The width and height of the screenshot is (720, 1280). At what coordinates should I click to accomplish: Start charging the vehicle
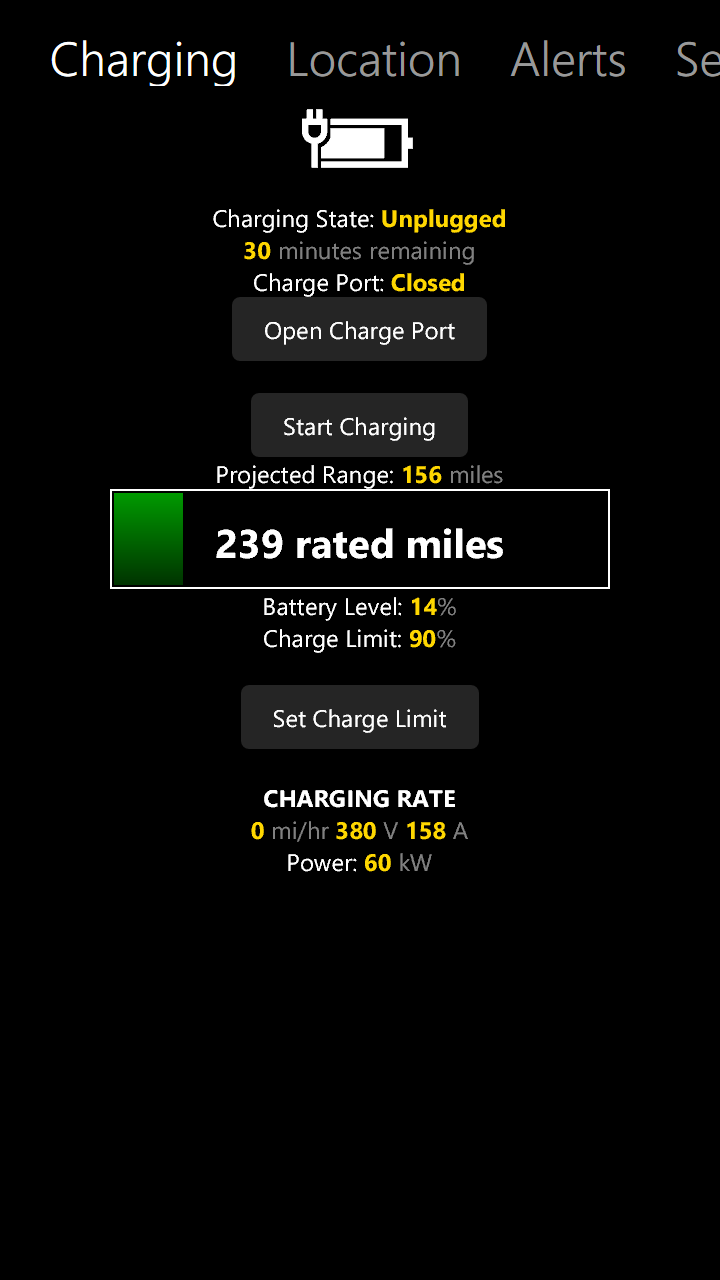(x=359, y=426)
